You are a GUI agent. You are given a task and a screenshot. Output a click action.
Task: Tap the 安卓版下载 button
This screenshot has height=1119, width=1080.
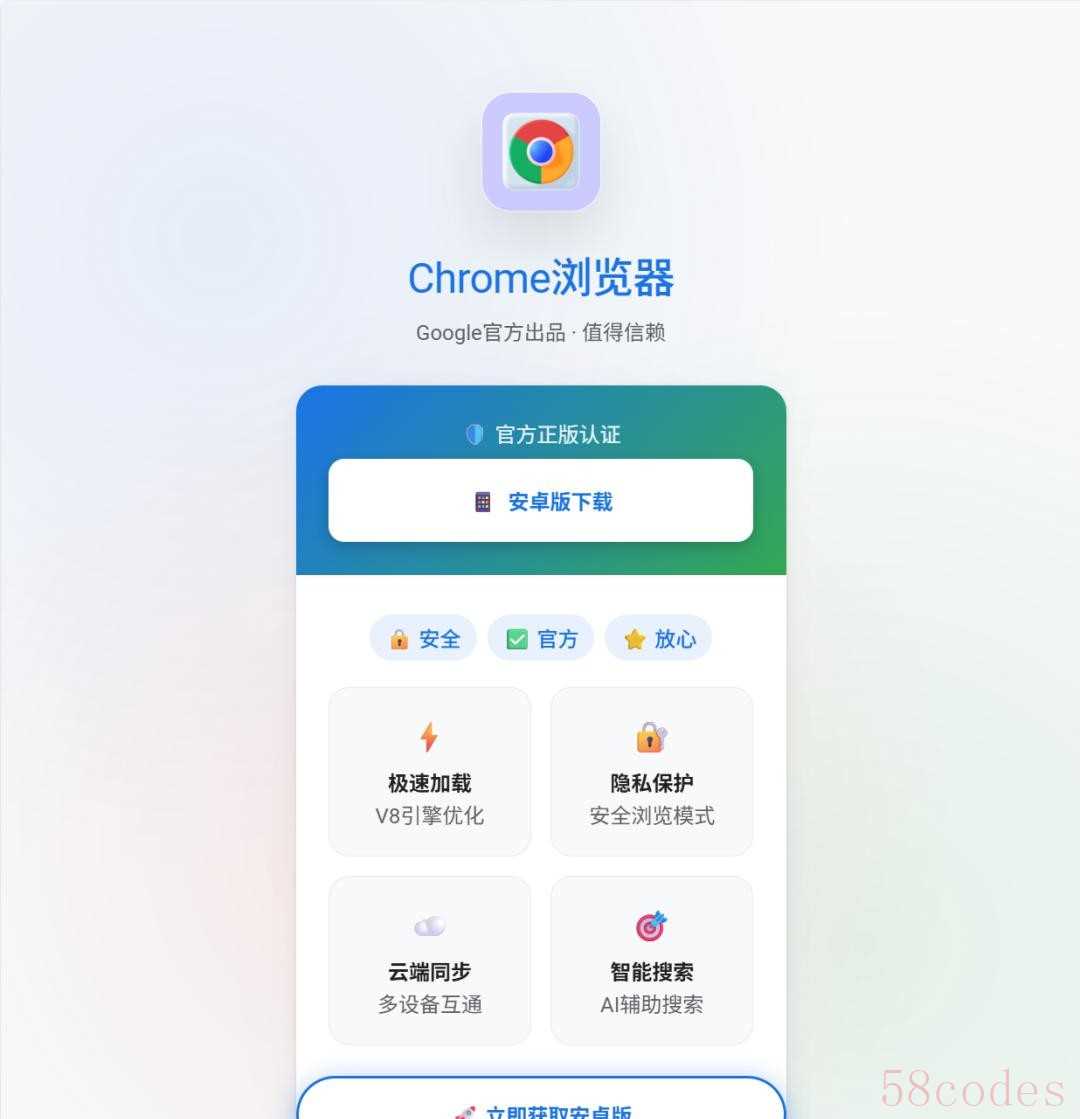click(540, 501)
